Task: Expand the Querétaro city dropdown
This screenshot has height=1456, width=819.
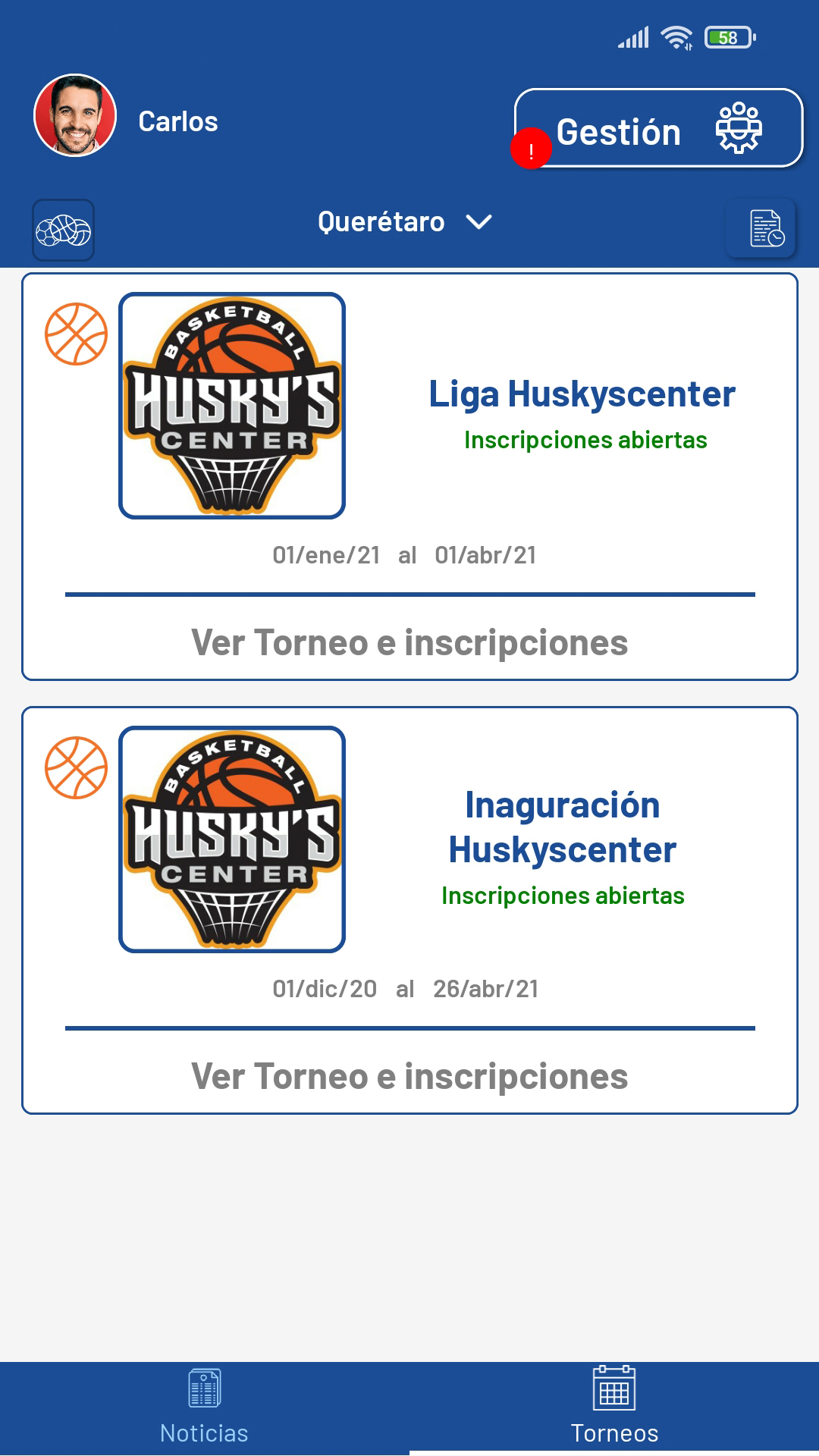Action: pos(405,222)
